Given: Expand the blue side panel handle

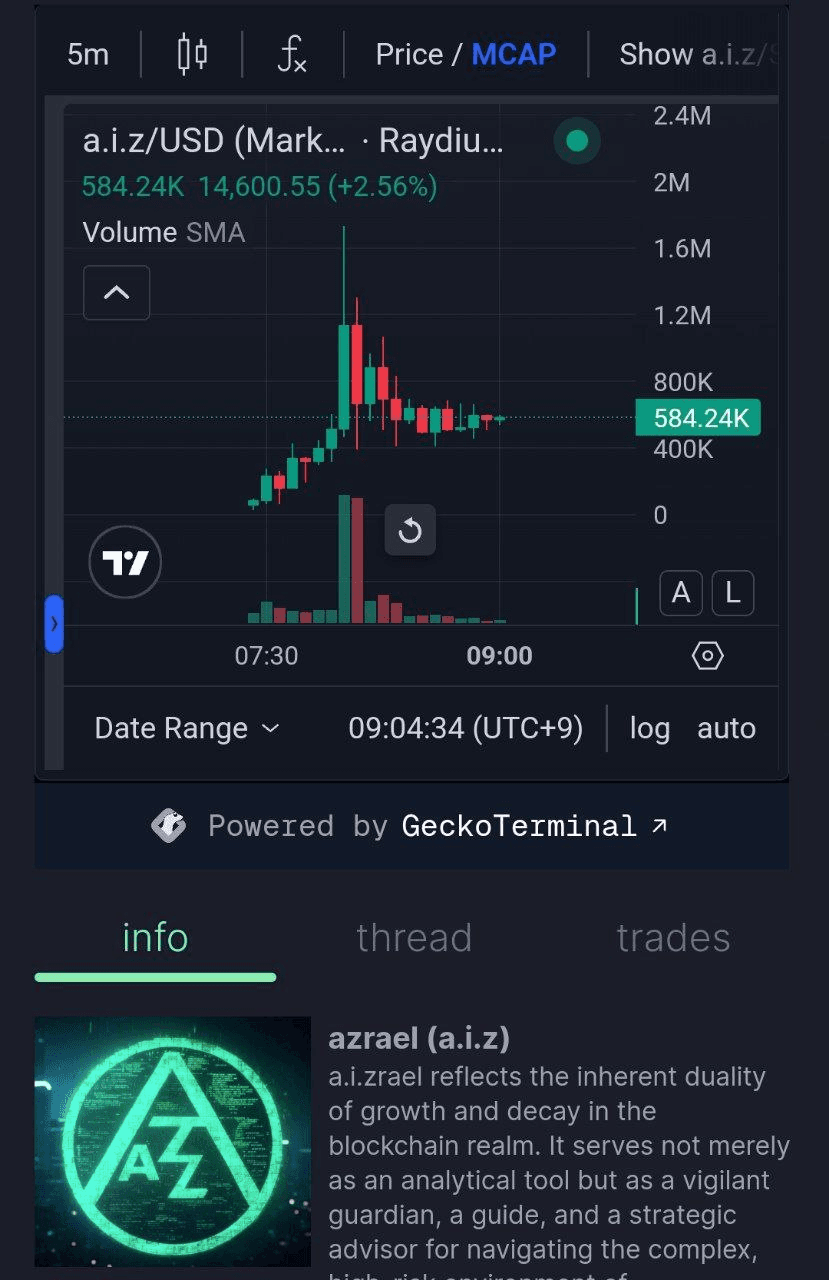Looking at the screenshot, I should [x=54, y=624].
